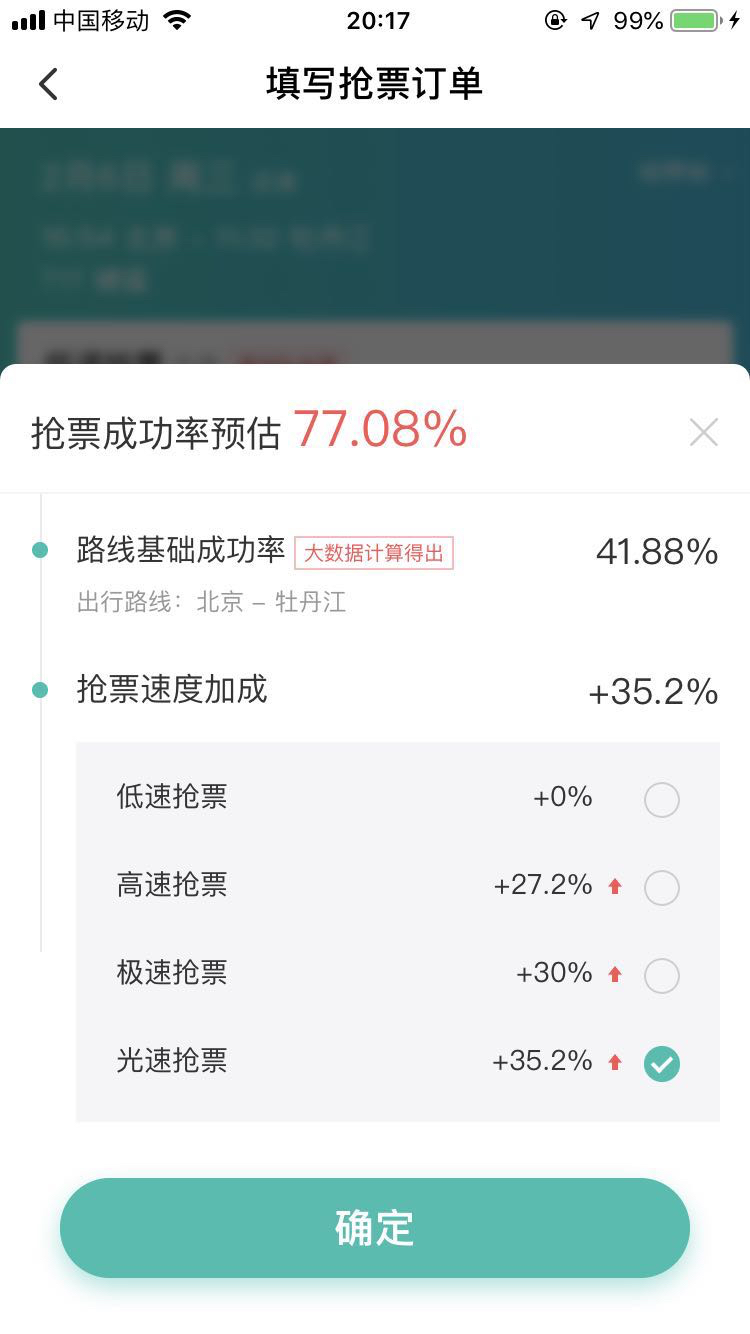
Task: Choose 高速抢票 speed option
Action: 398,886
